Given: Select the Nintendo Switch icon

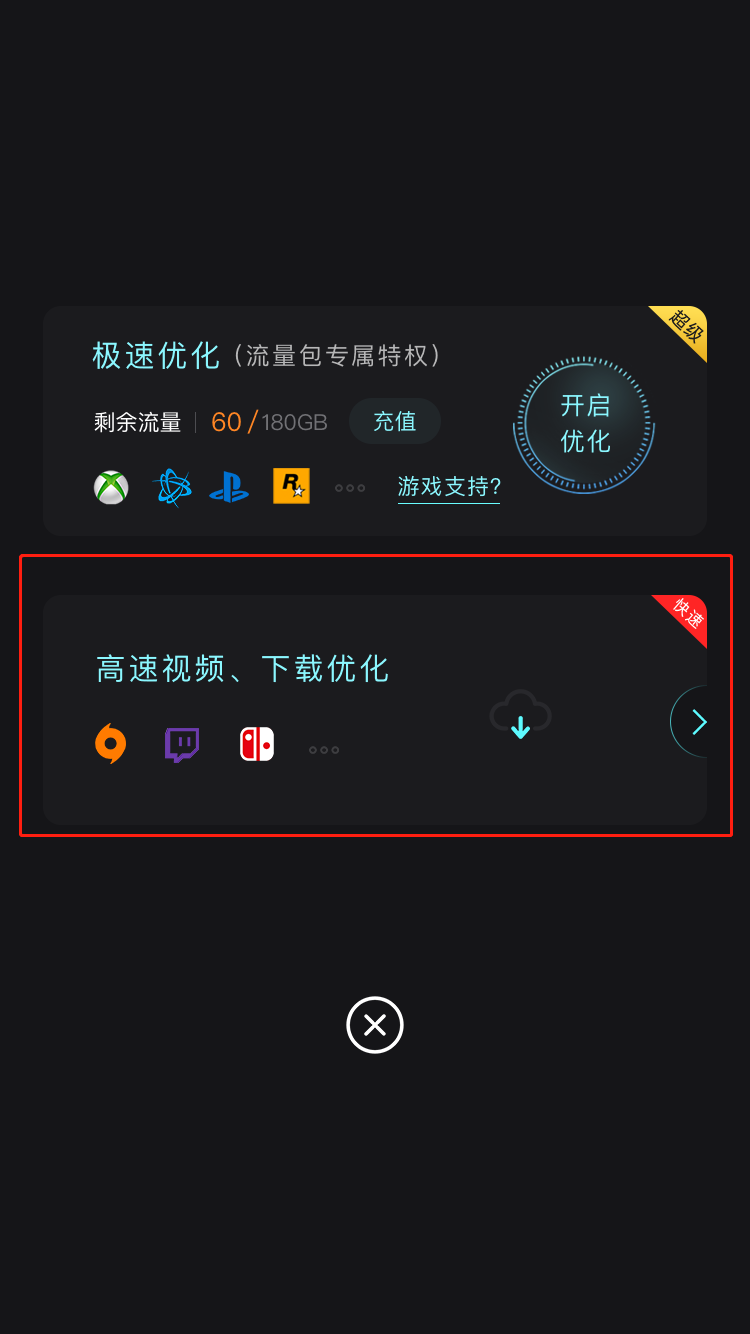Looking at the screenshot, I should point(256,744).
